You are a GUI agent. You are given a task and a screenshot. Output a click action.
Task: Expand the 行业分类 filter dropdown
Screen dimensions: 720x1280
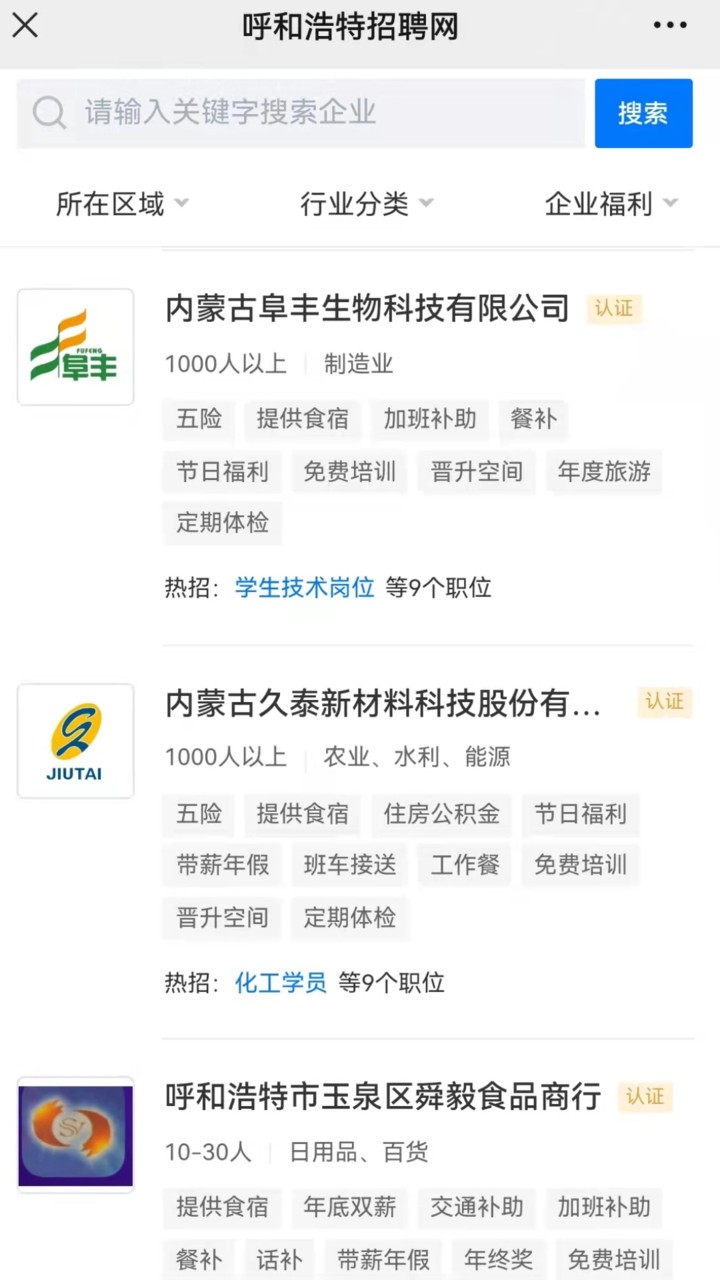(x=367, y=204)
